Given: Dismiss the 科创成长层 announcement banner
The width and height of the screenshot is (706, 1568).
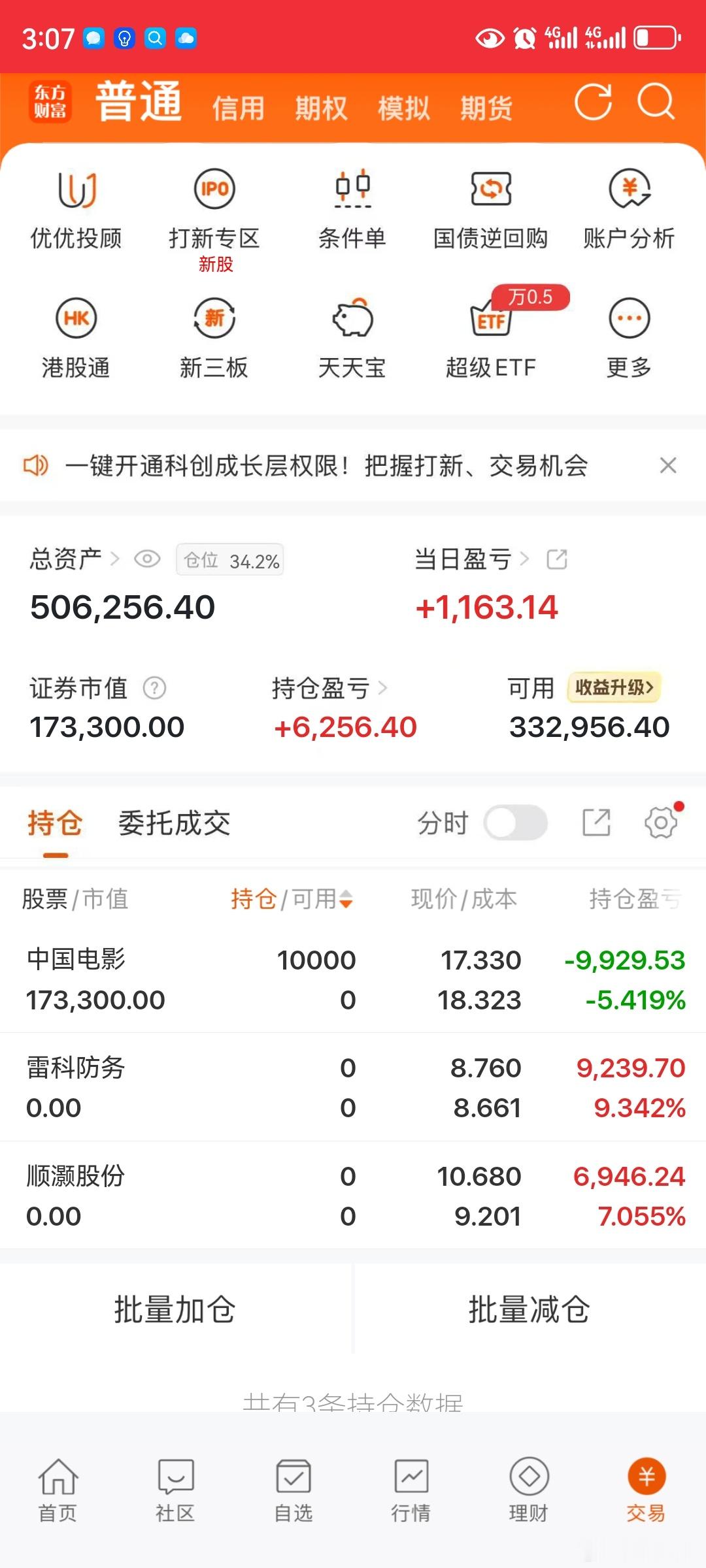Looking at the screenshot, I should [x=667, y=465].
